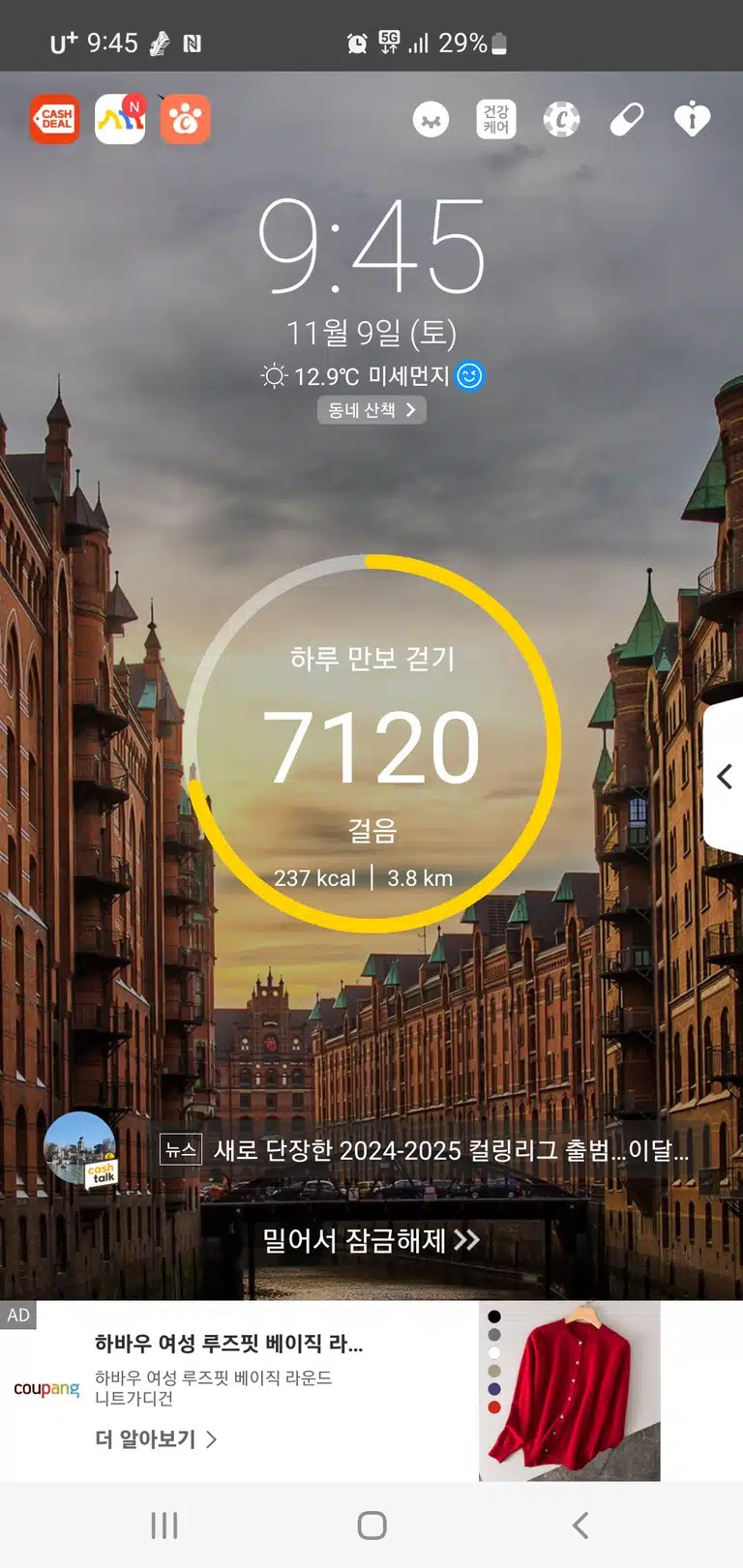Open the coin C icon
743x1568 pixels.
pyautogui.click(x=561, y=120)
